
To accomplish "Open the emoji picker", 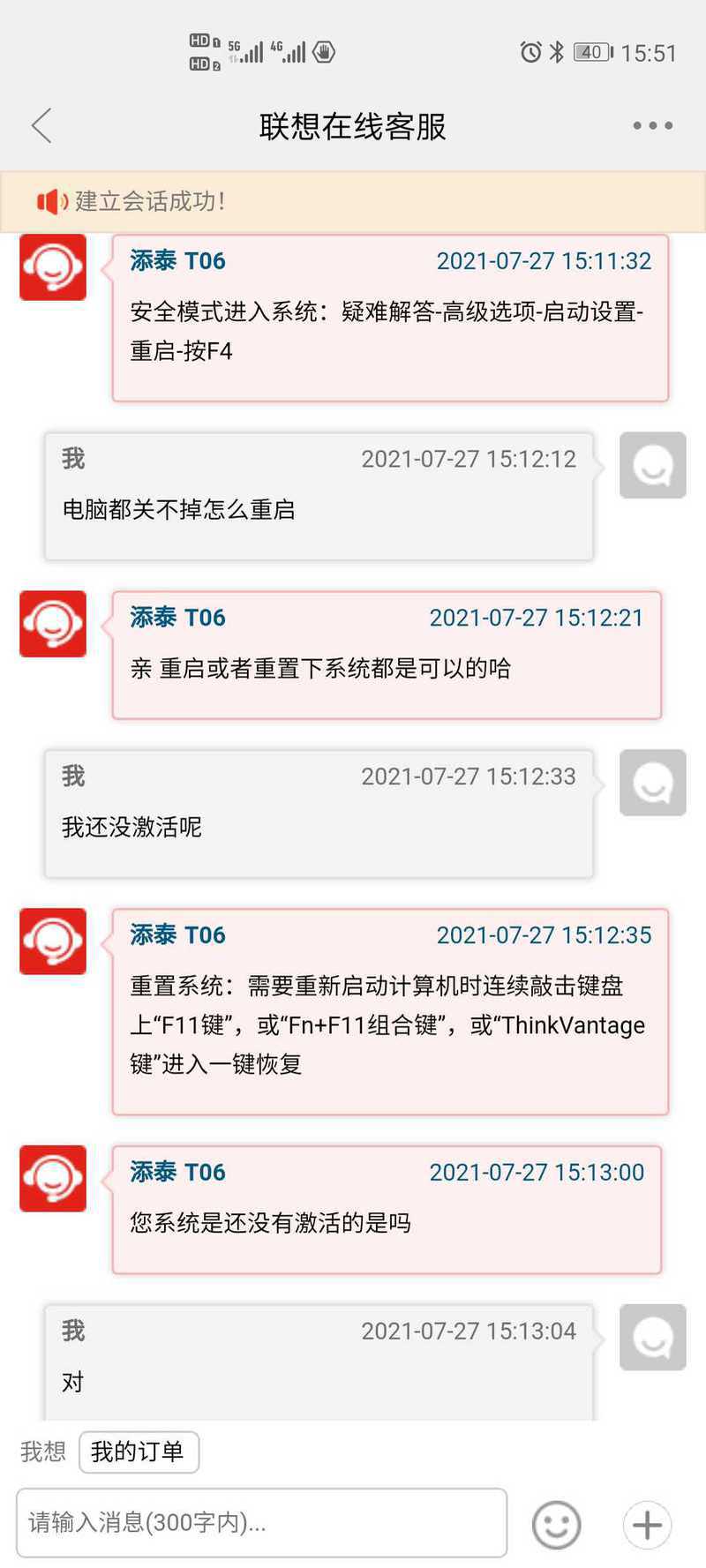I will pyautogui.click(x=556, y=1524).
